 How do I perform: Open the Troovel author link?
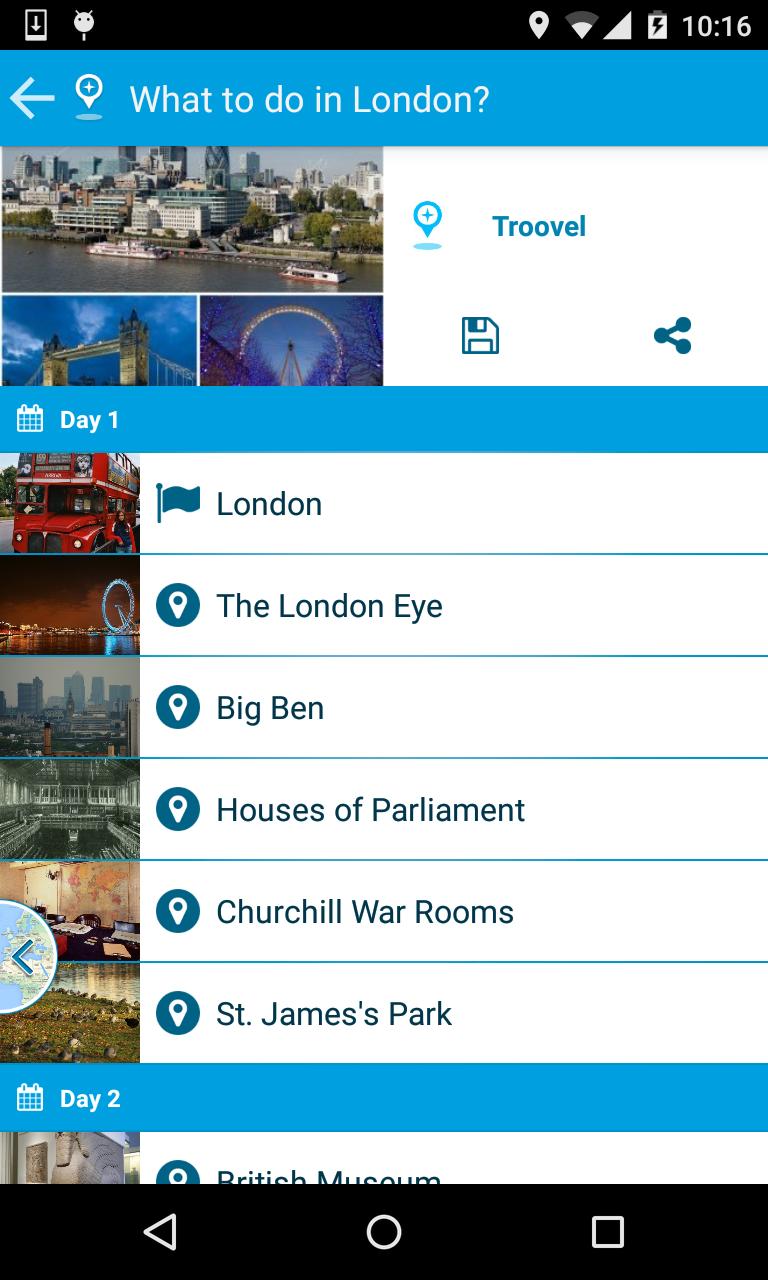pos(538,226)
